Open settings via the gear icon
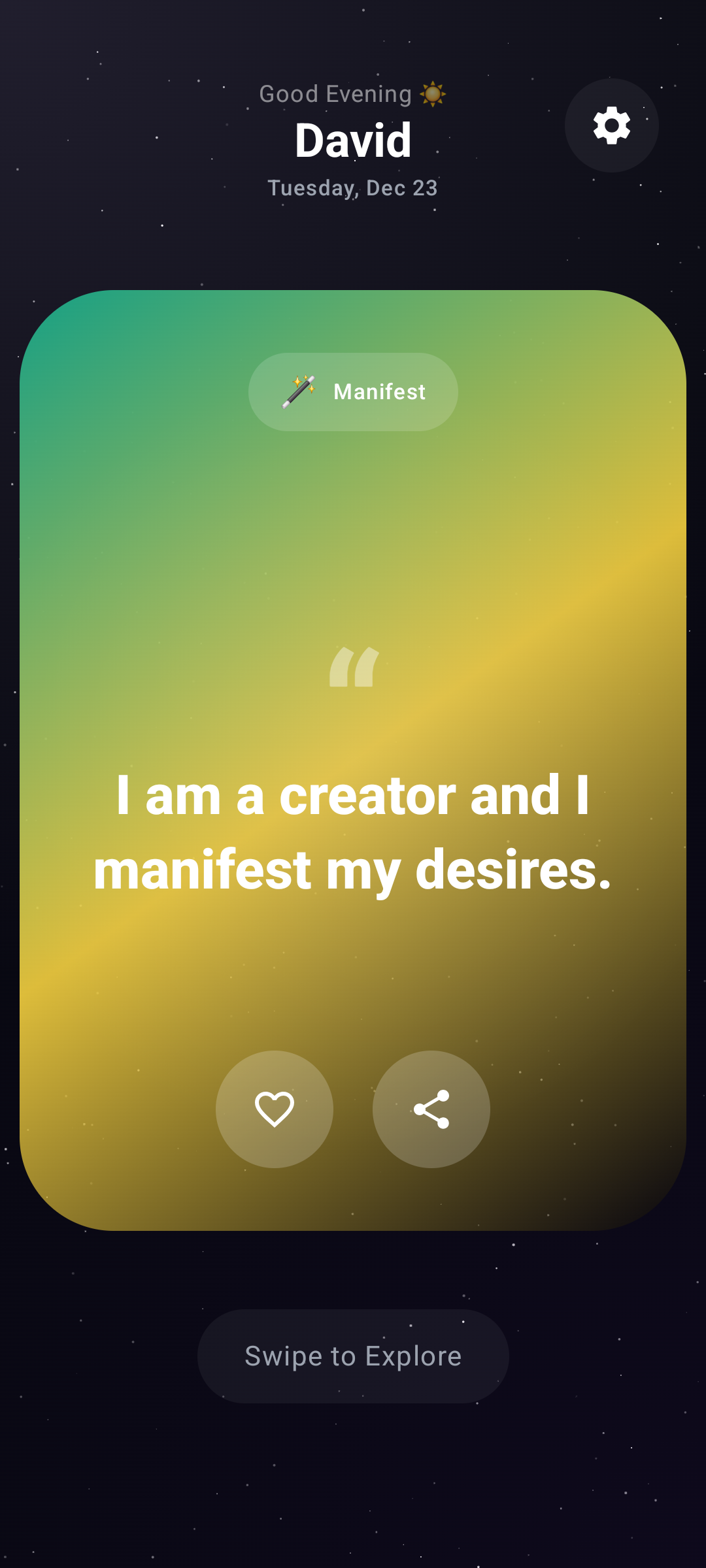706x1568 pixels. (611, 125)
